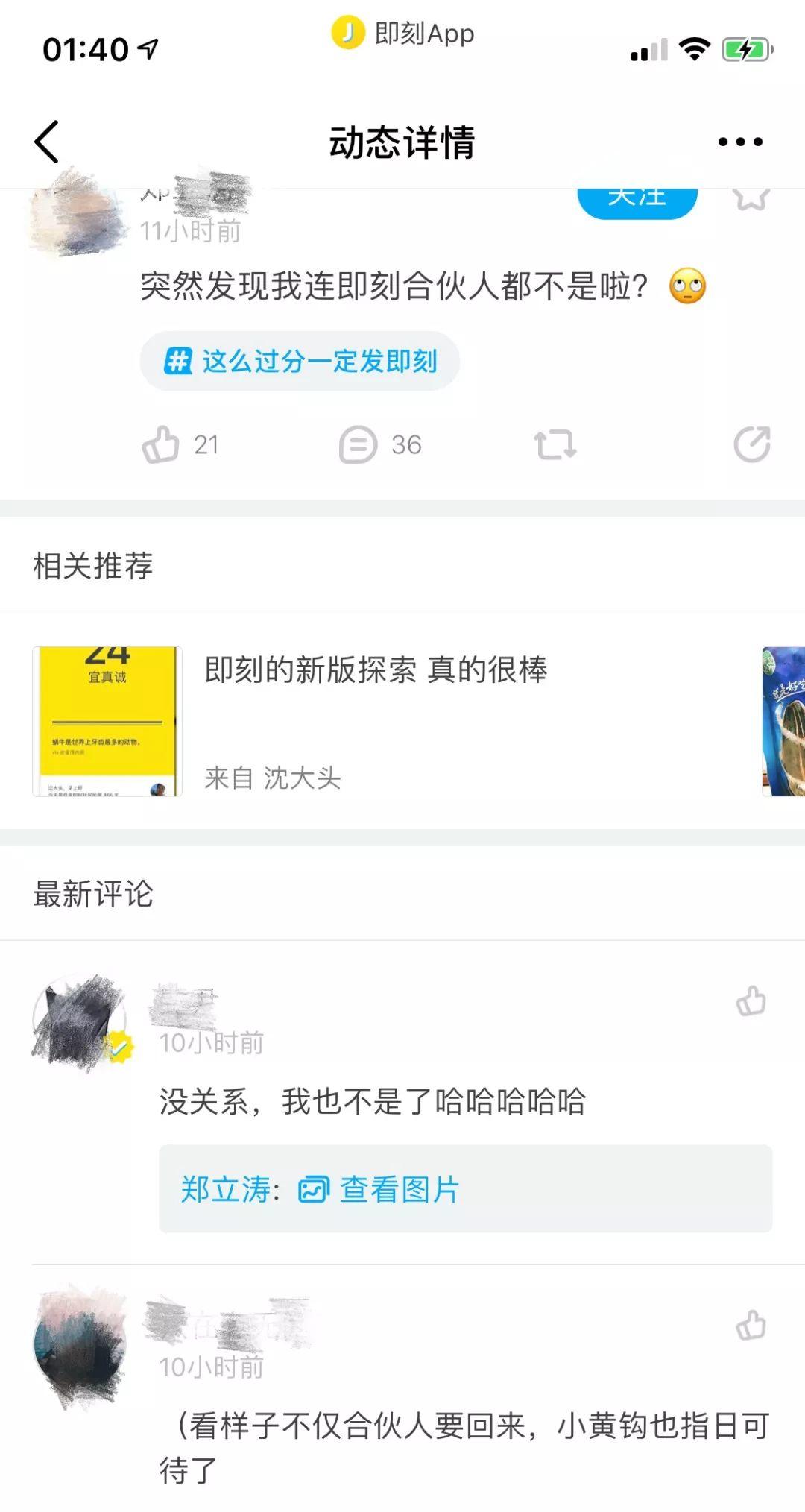Like the comment 没关系，我也不是了
The width and height of the screenshot is (805, 1512).
coord(751,1001)
